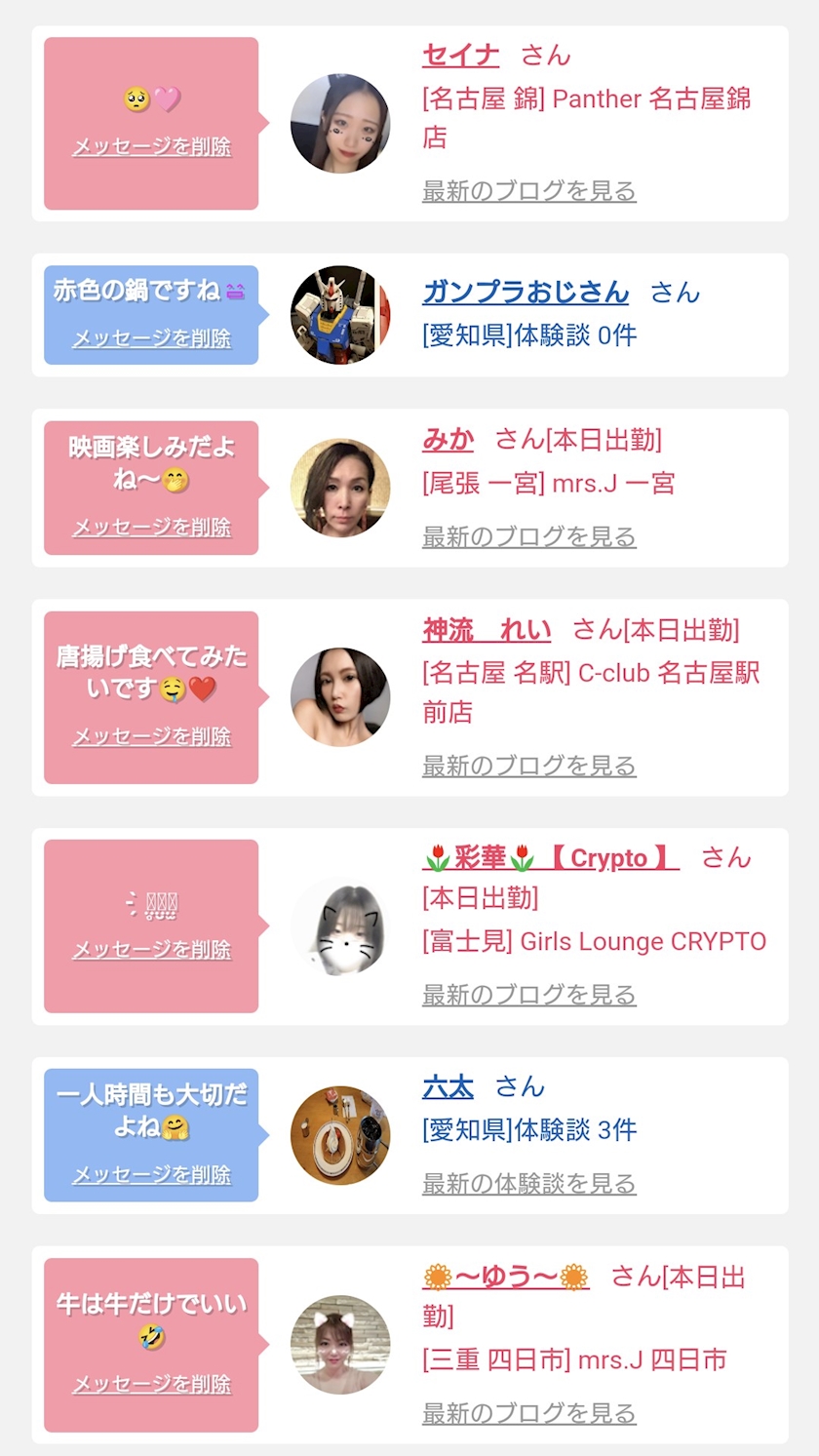Open 神流 れい's profile

coord(486,630)
